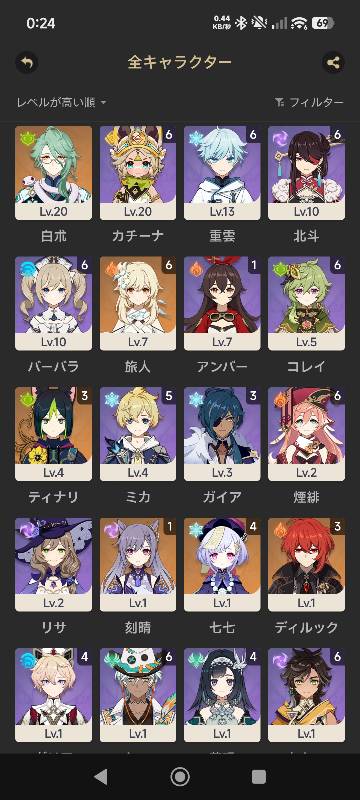360x800 pixels.
Task: Open the レベルが高い順 sort dropdown
Action: [61, 103]
